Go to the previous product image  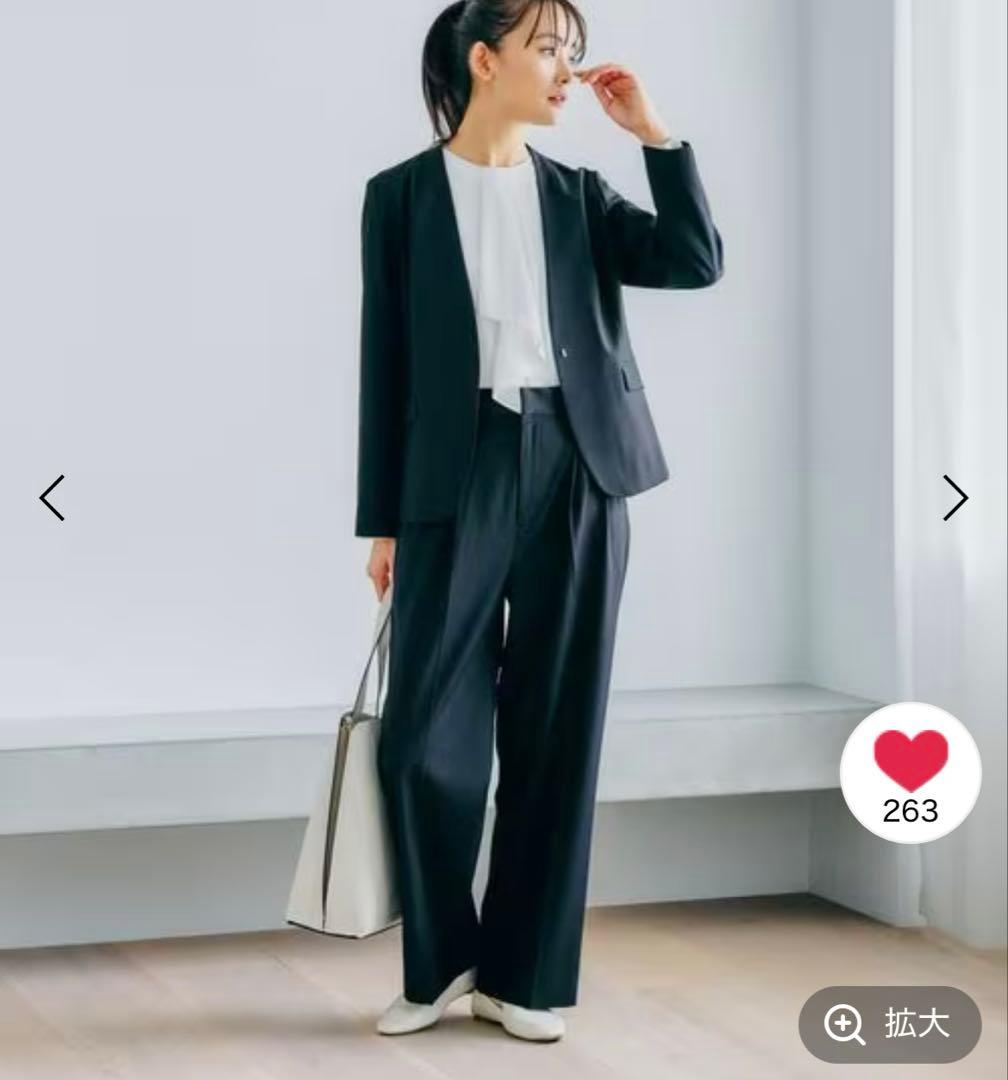point(52,497)
